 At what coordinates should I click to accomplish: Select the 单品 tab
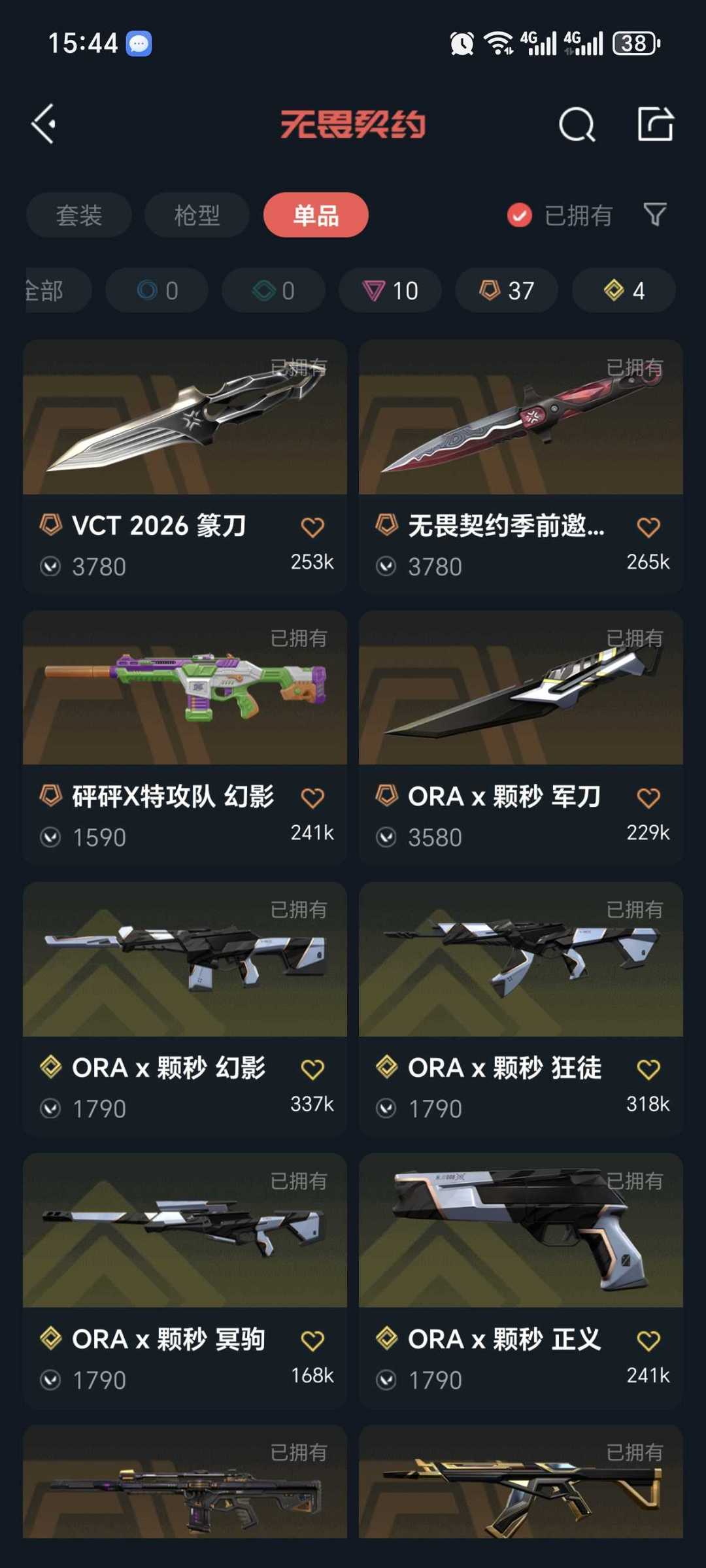[x=315, y=214]
